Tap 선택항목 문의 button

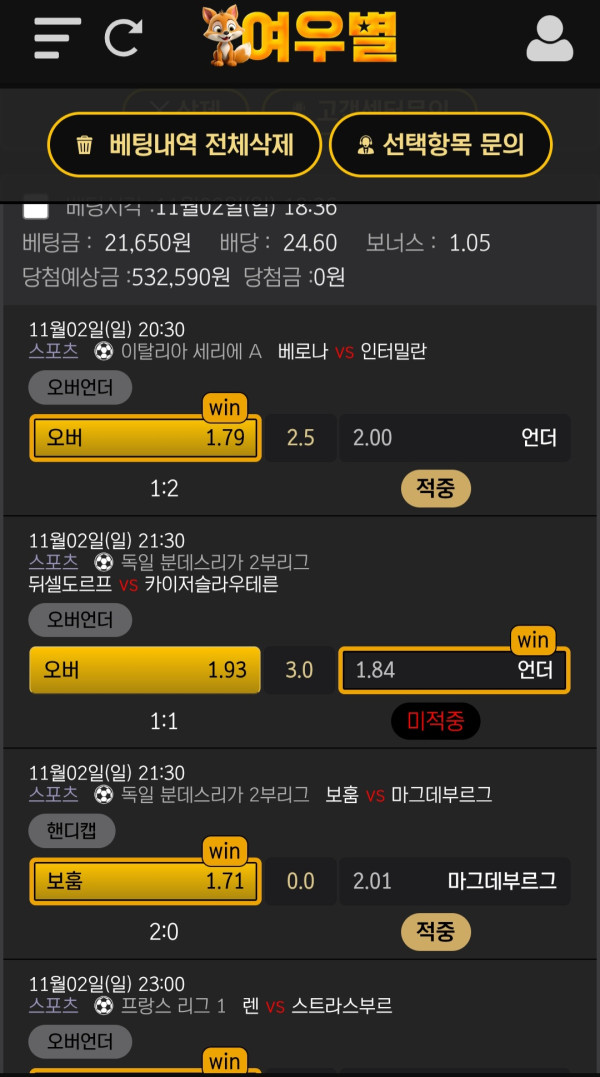pyautogui.click(x=440, y=144)
